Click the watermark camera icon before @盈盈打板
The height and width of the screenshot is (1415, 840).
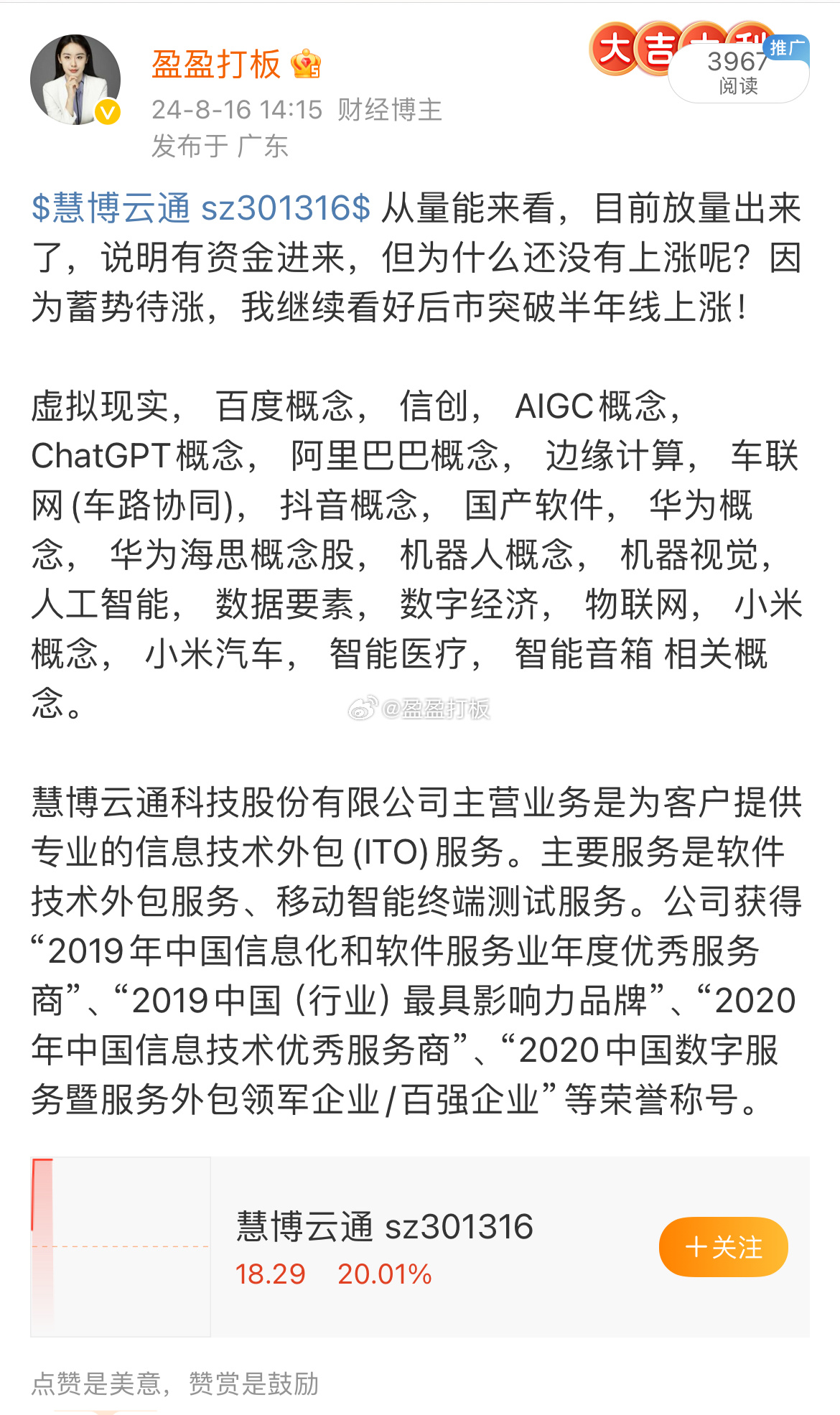(x=363, y=708)
